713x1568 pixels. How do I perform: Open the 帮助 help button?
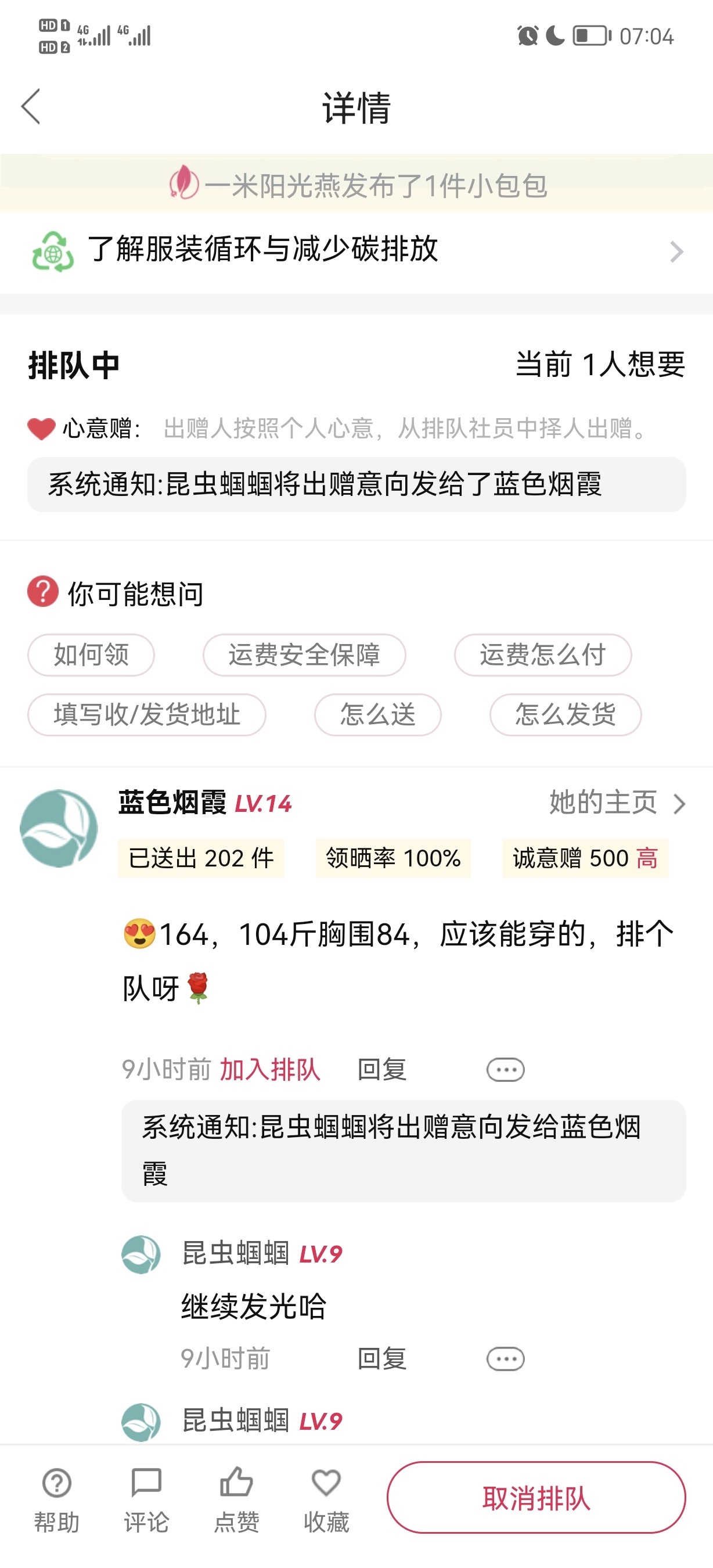(56, 1499)
